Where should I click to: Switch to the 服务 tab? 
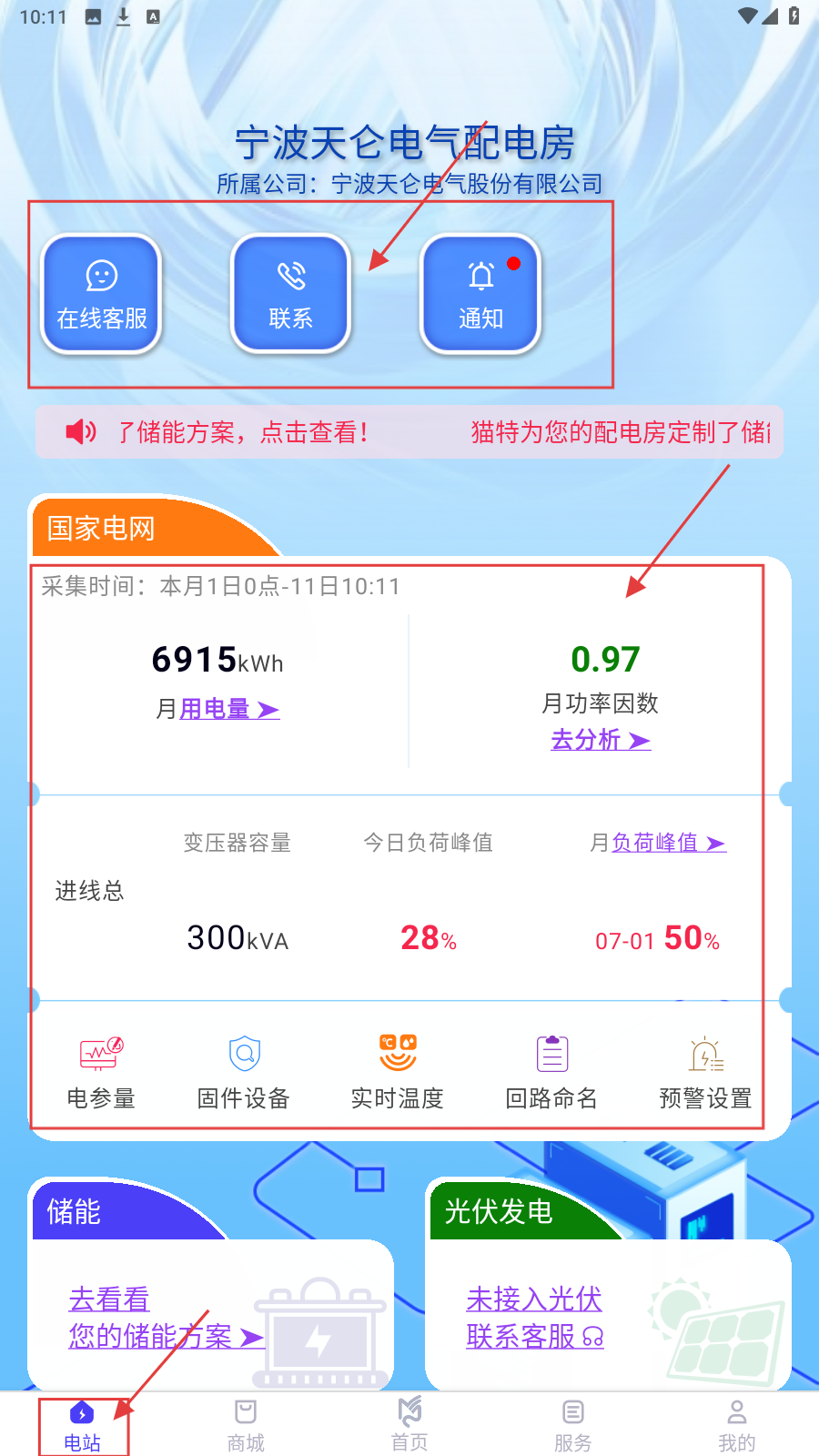pyautogui.click(x=572, y=1425)
